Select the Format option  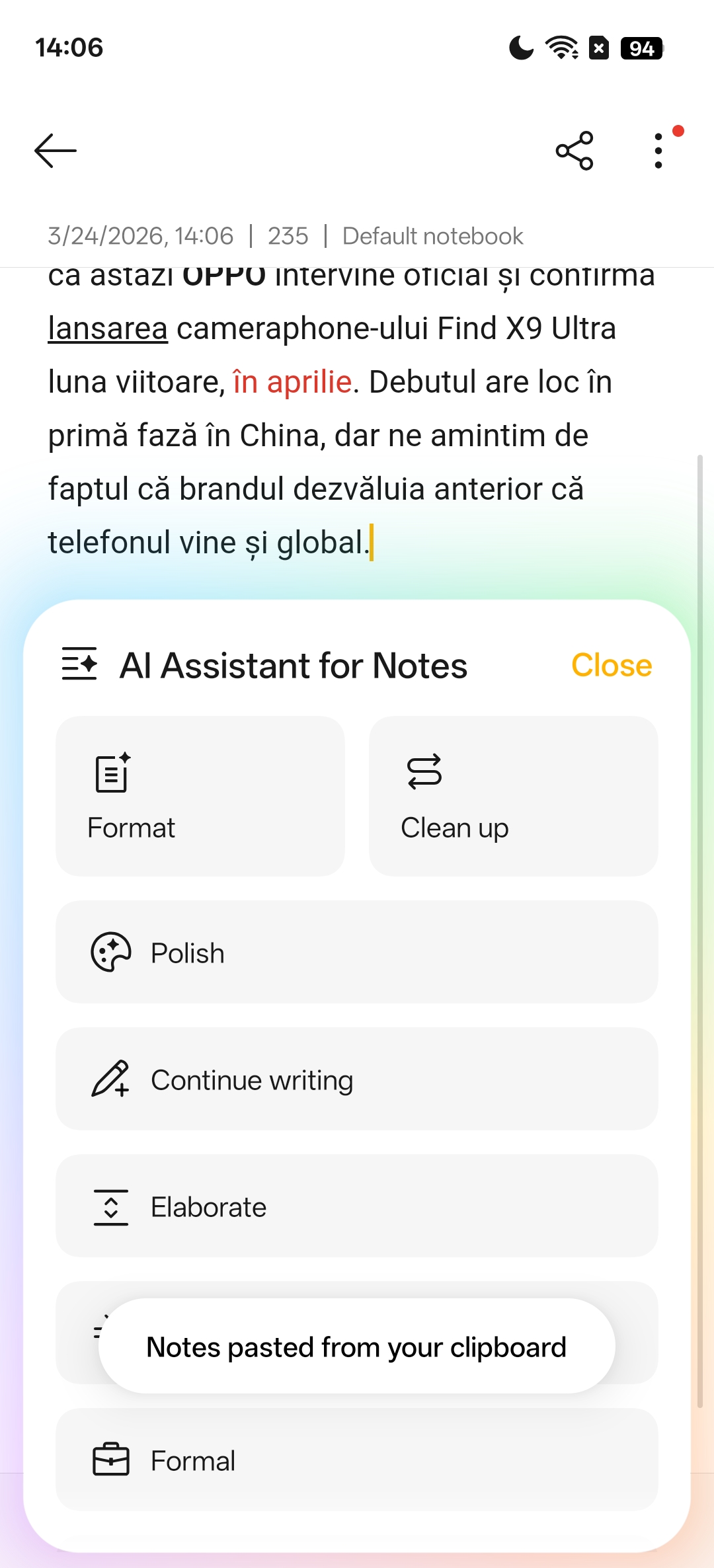pos(200,796)
